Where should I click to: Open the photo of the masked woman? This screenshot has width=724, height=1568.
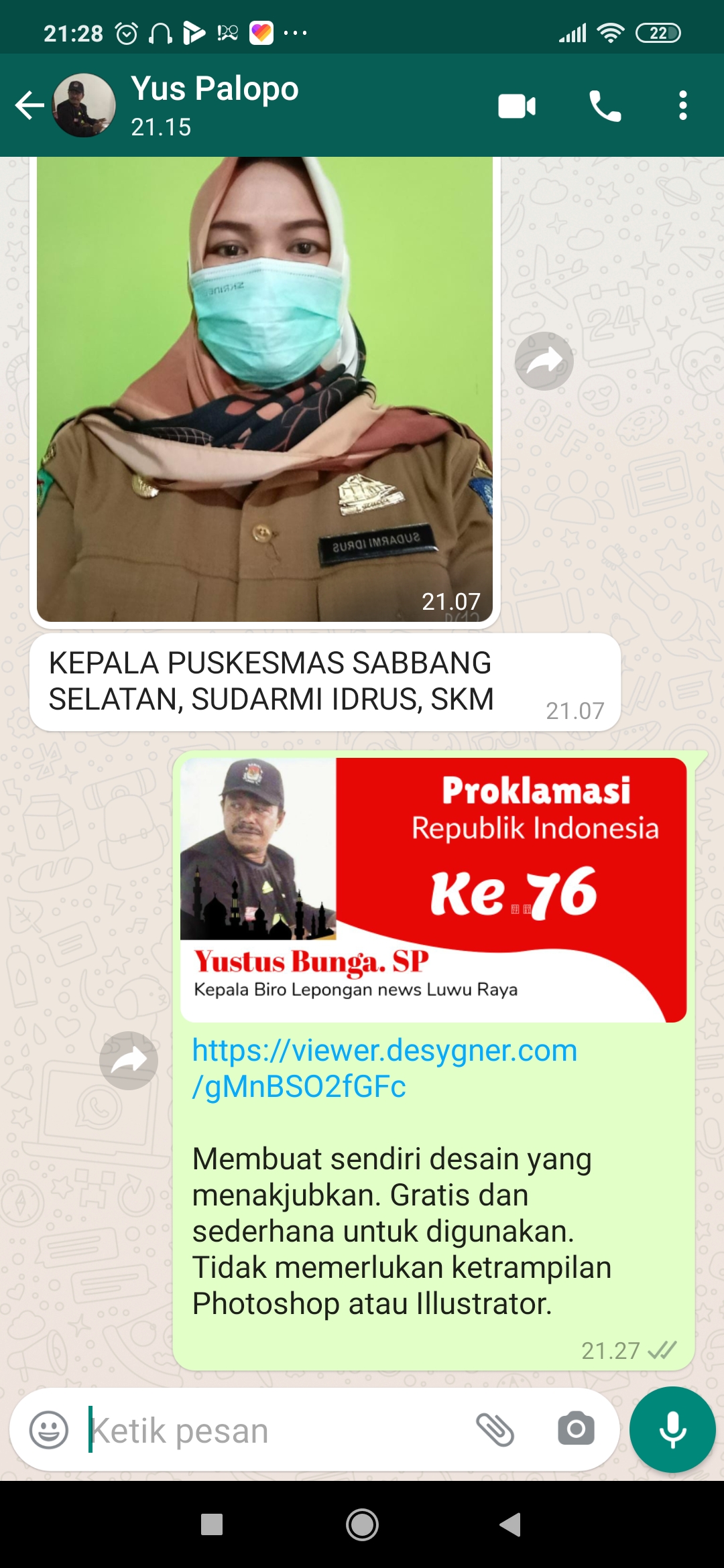point(265,389)
